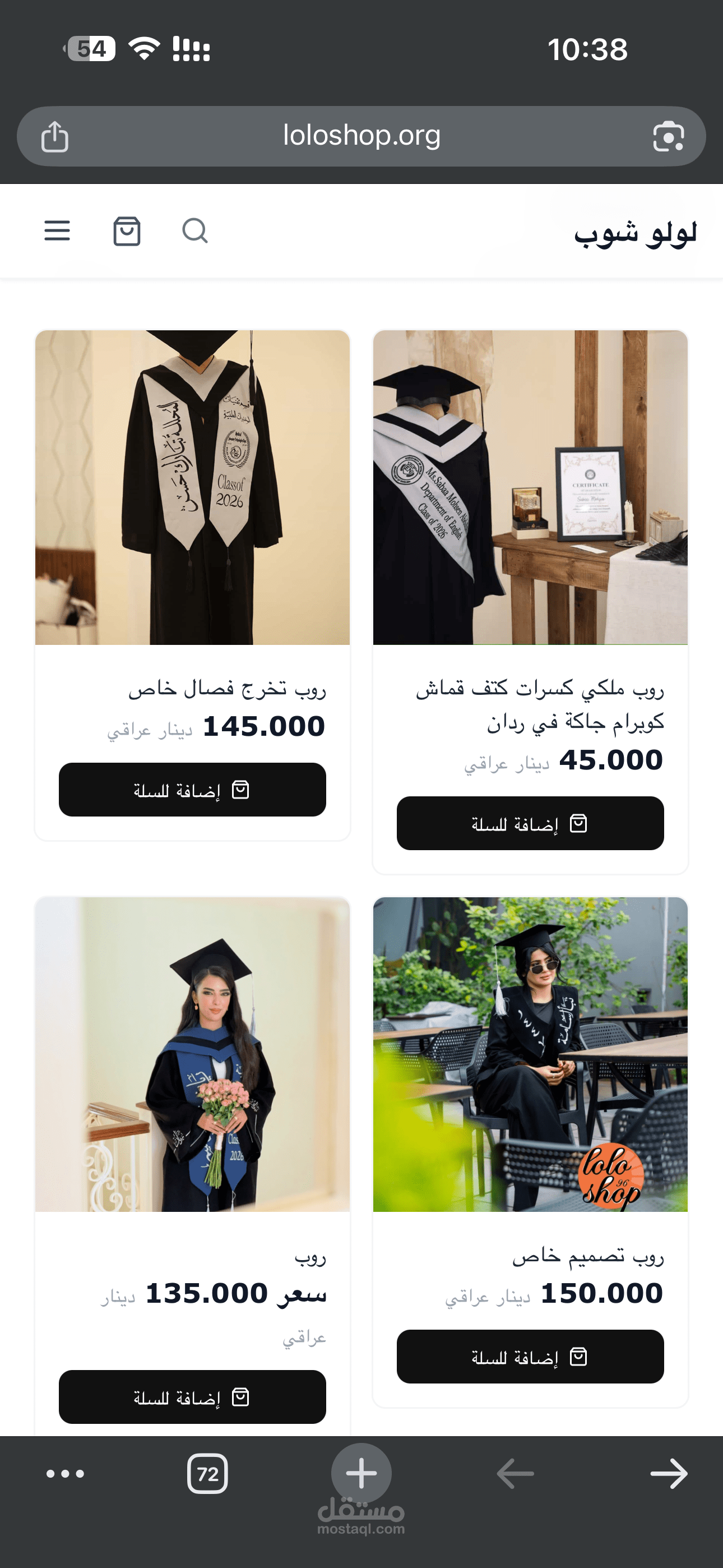Open the hamburger menu
This screenshot has width=723, height=1568.
tap(57, 230)
